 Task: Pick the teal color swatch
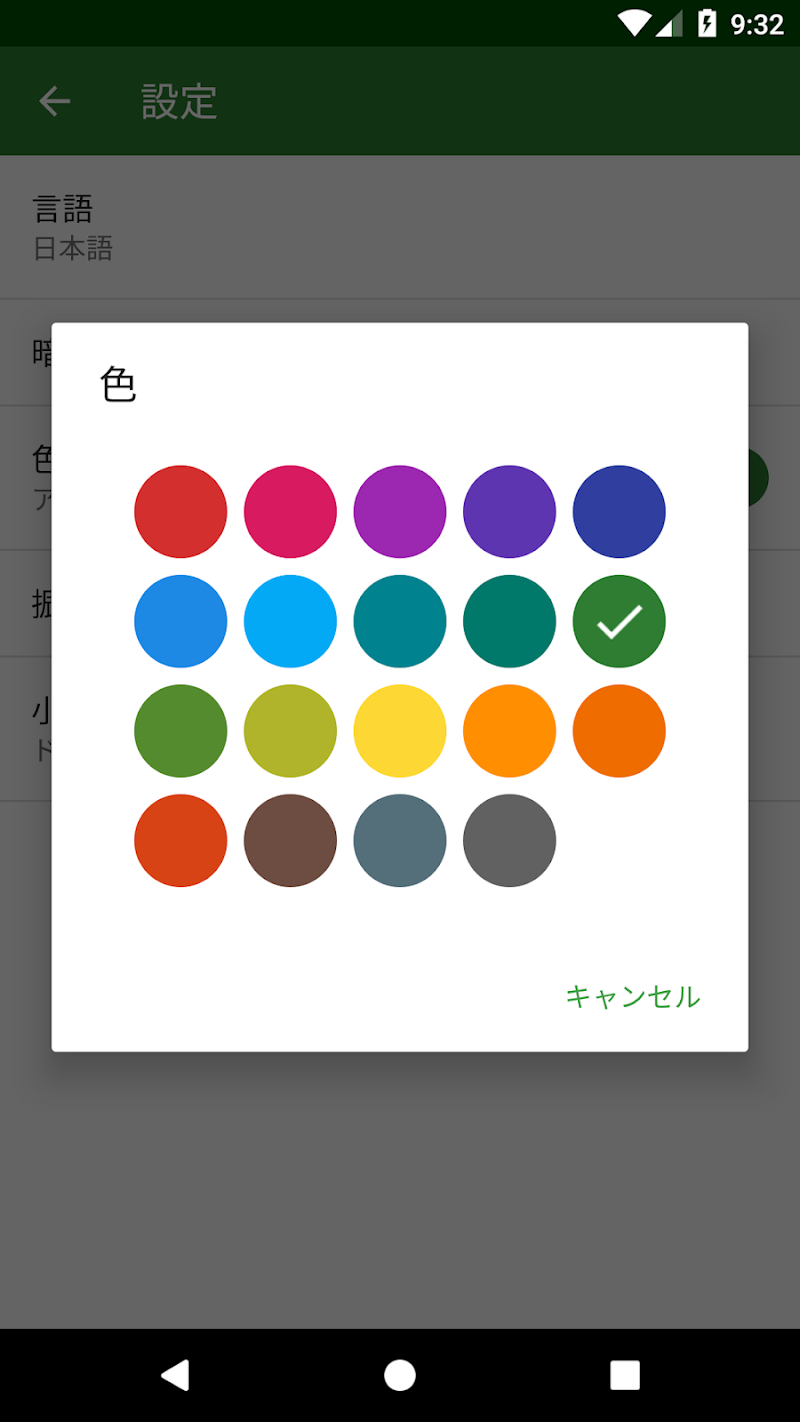click(x=509, y=621)
